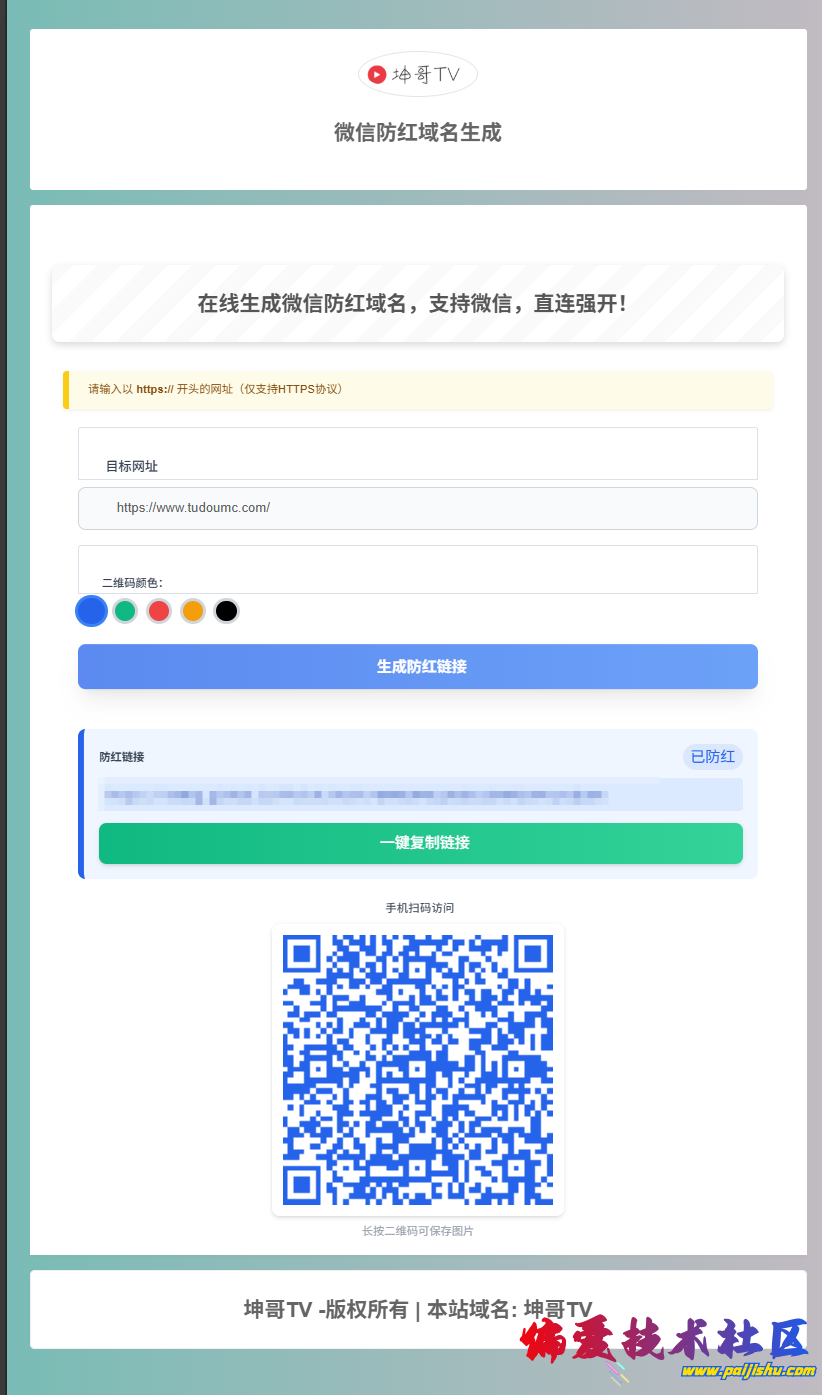Image resolution: width=822 pixels, height=1395 pixels.
Task: Copy link with 一键复制链接 button
Action: coord(420,843)
